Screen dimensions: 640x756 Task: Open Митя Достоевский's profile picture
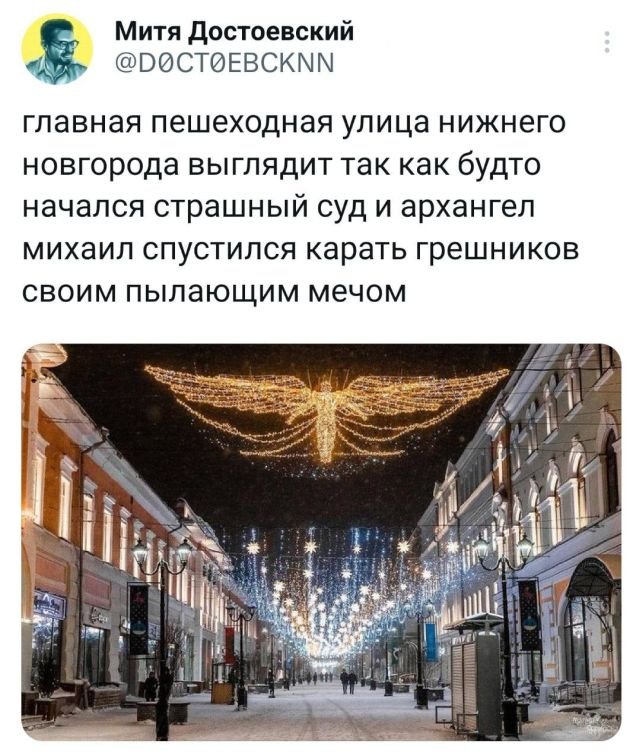[57, 49]
